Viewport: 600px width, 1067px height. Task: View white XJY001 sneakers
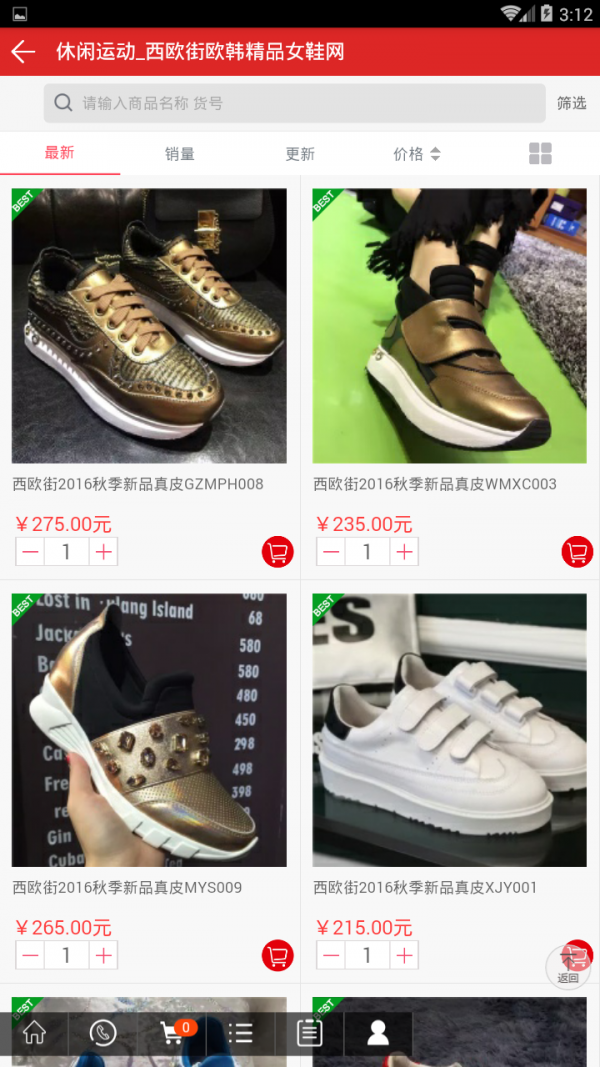449,730
